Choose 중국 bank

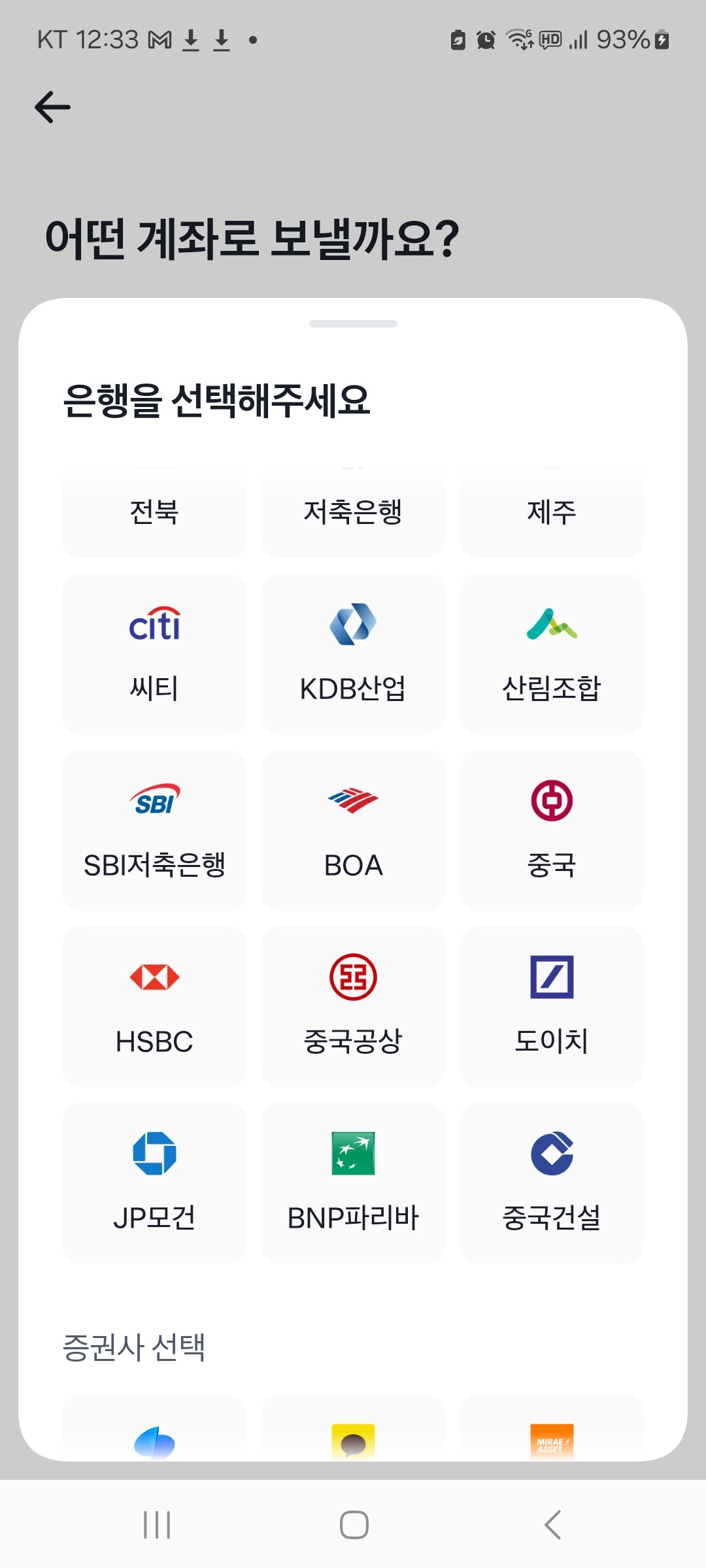tap(552, 830)
